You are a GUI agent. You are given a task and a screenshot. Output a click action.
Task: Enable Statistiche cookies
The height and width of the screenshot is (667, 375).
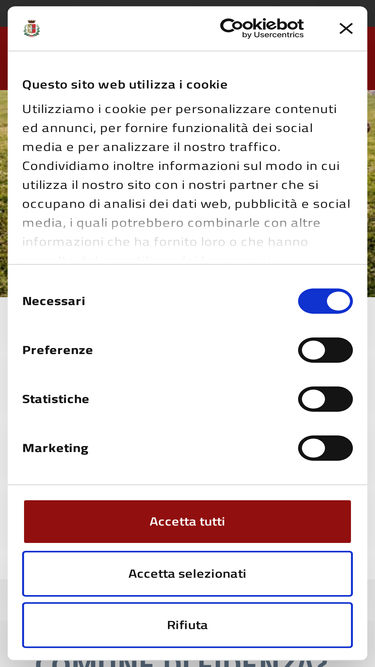325,399
